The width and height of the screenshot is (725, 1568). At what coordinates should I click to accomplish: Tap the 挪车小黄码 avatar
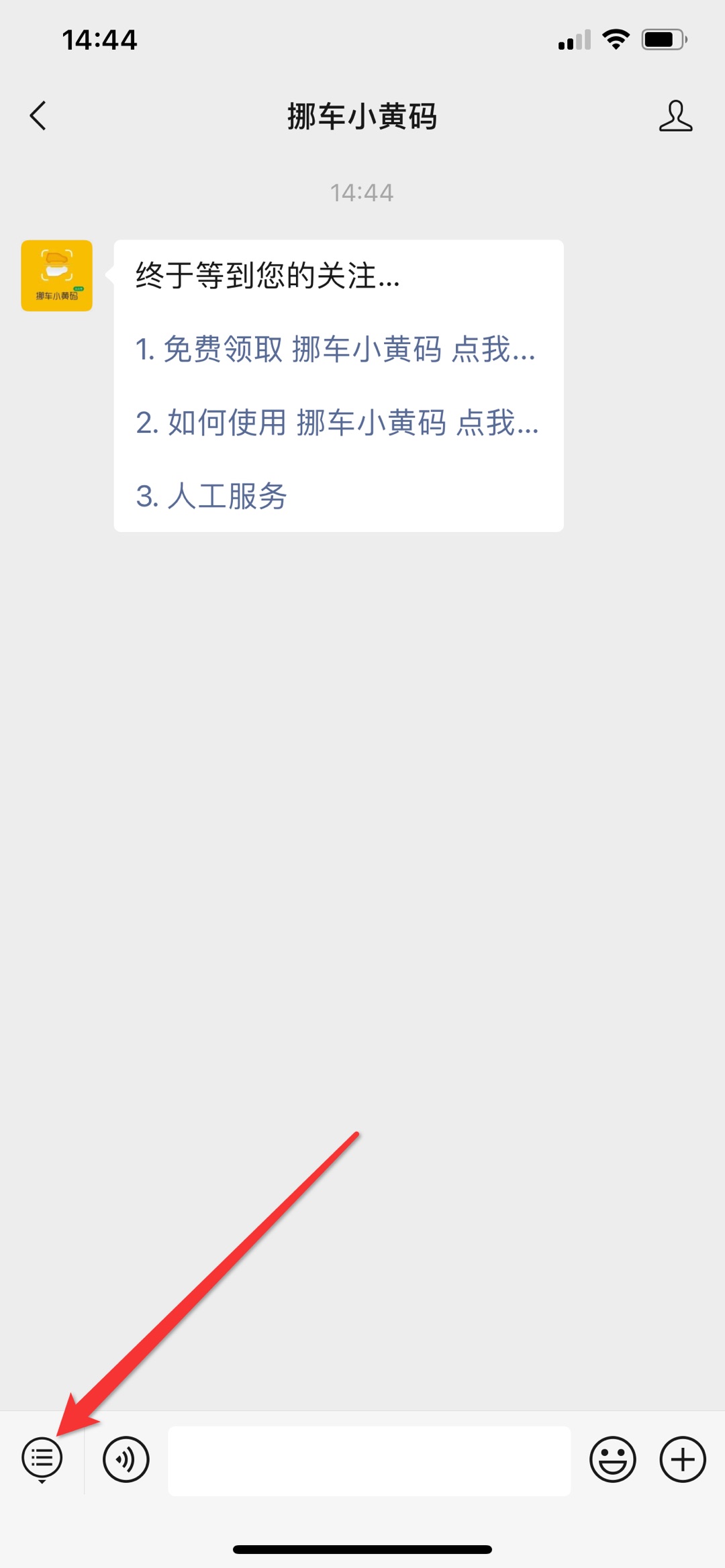tap(57, 276)
